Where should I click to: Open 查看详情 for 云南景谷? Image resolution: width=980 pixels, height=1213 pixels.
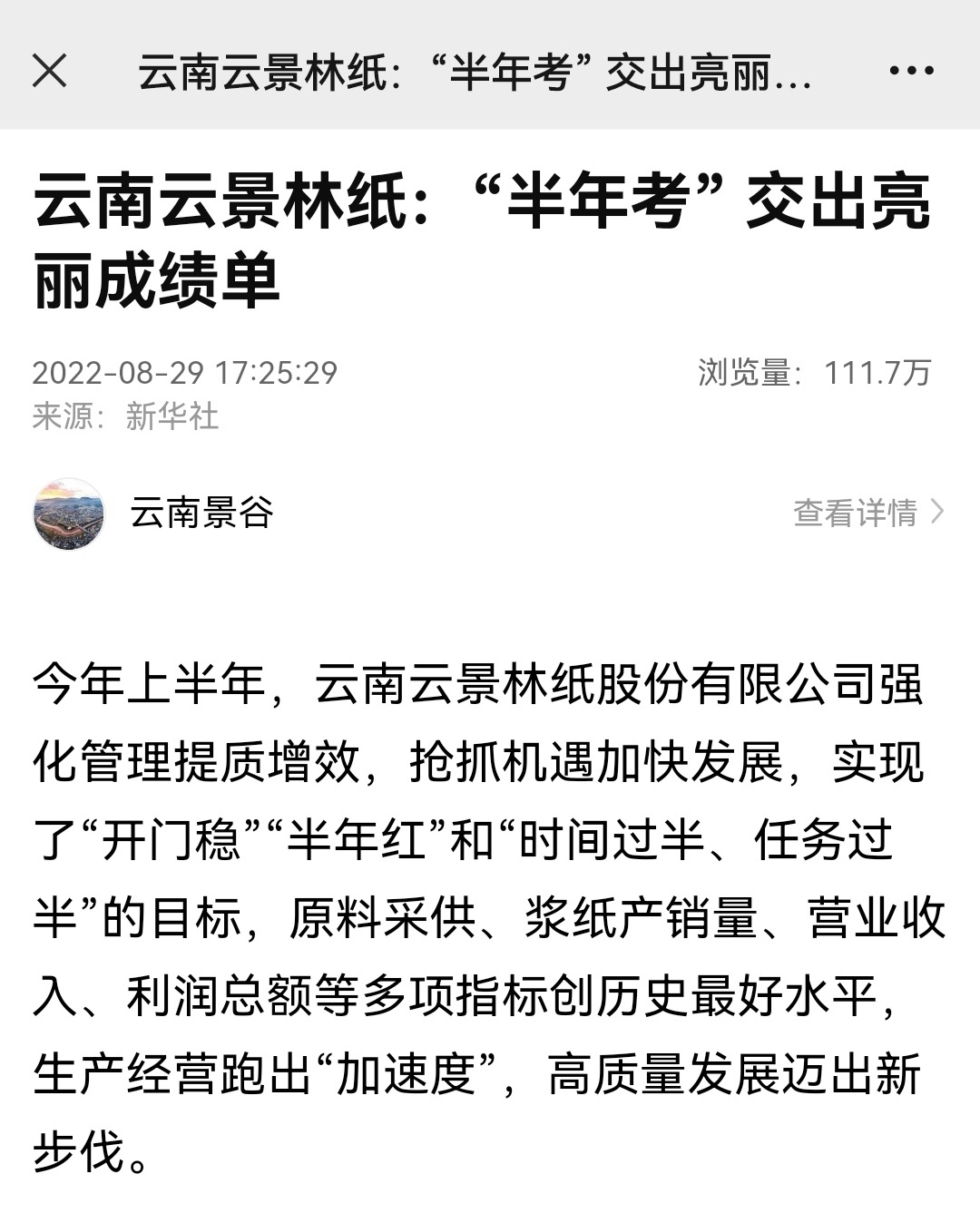(867, 513)
